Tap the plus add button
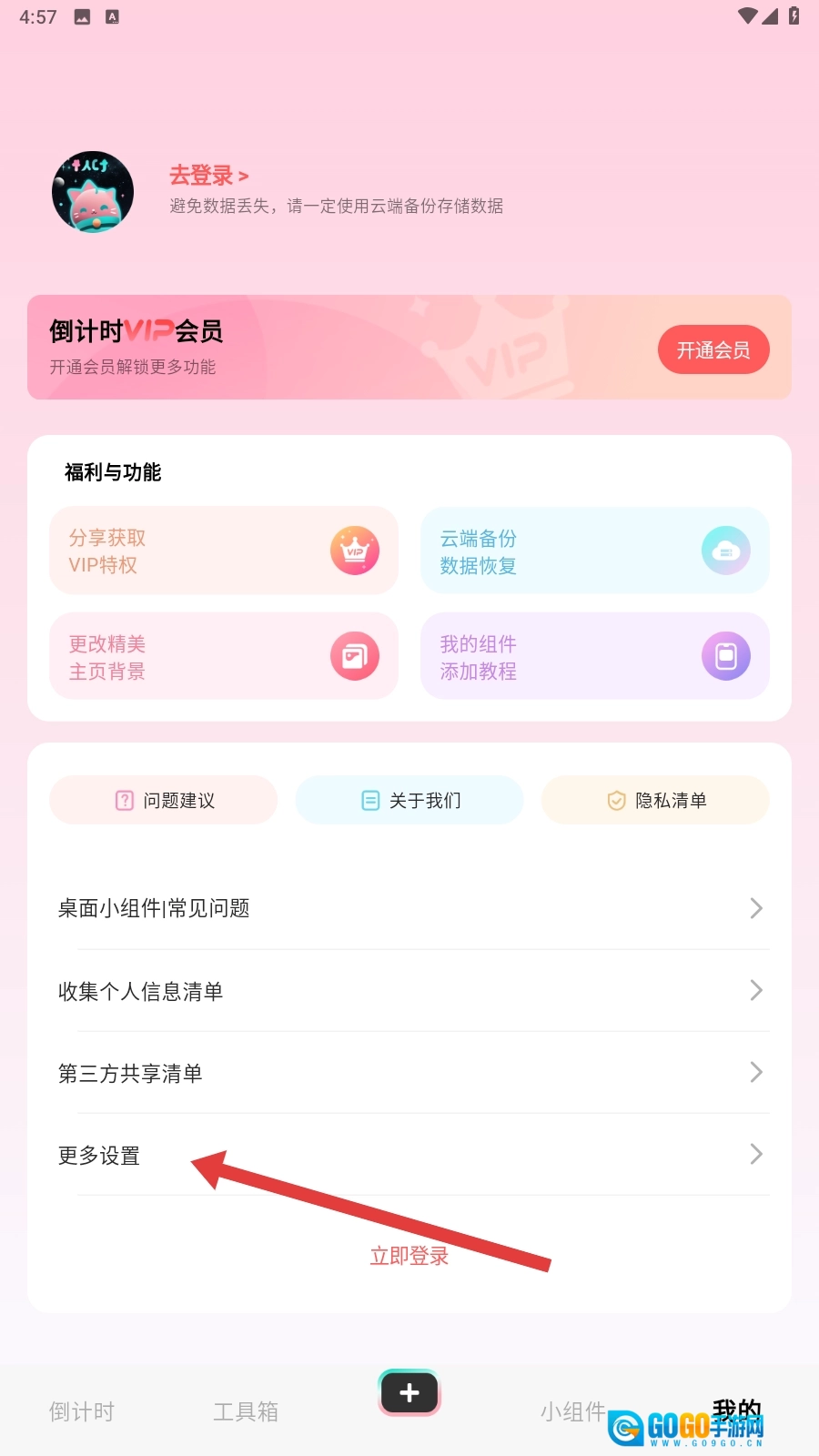 tap(409, 1392)
